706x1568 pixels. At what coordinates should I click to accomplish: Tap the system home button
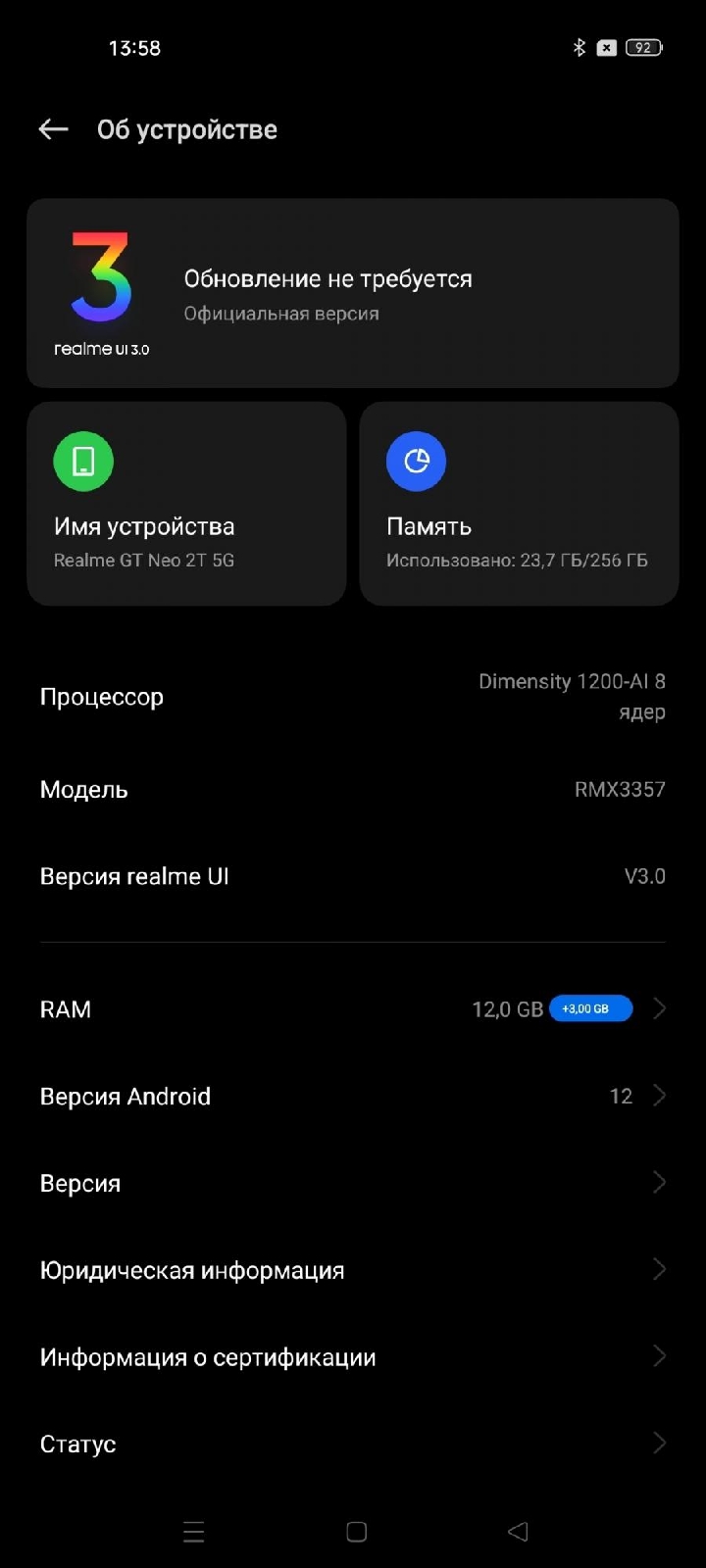point(357,1532)
